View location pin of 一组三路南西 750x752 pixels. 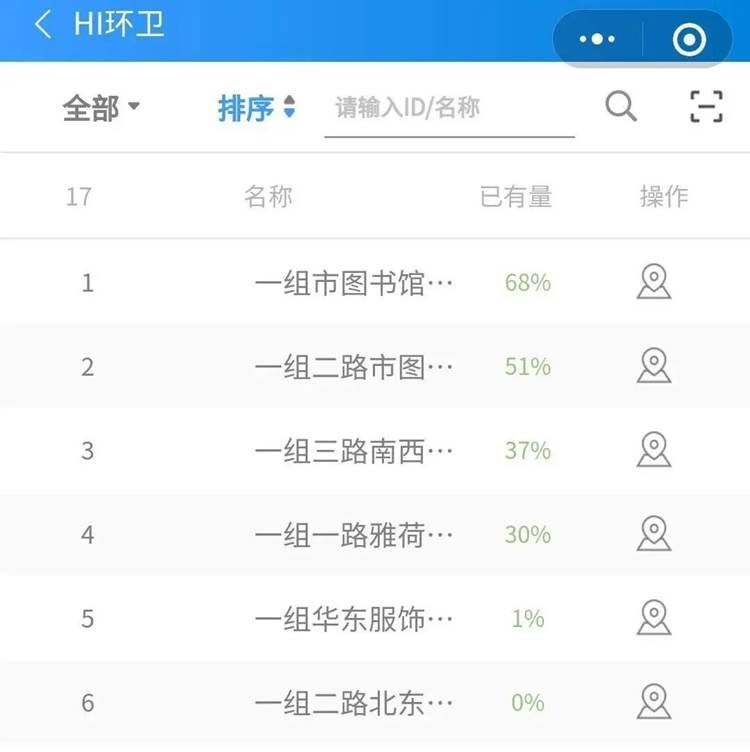coord(653,450)
